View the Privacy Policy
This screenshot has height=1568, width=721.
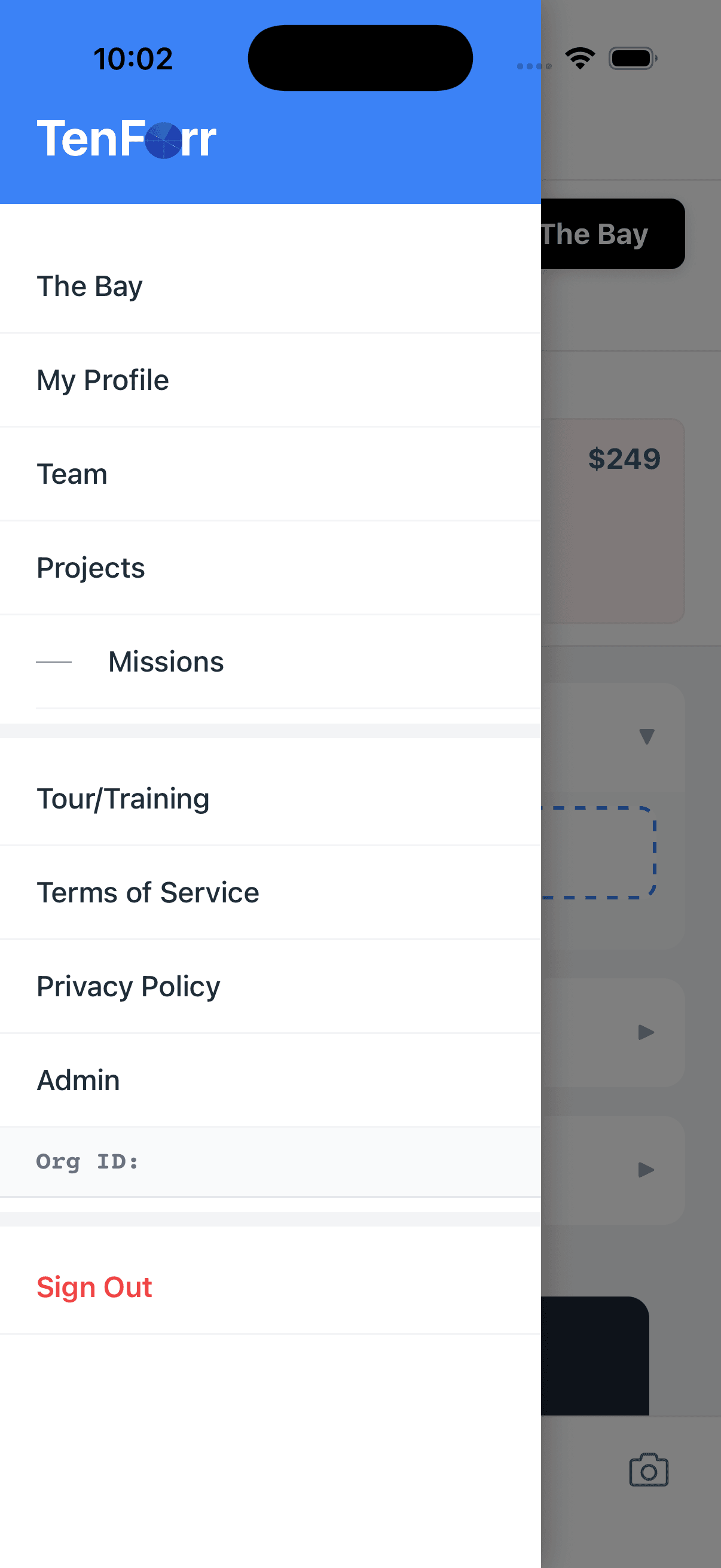pyautogui.click(x=129, y=986)
